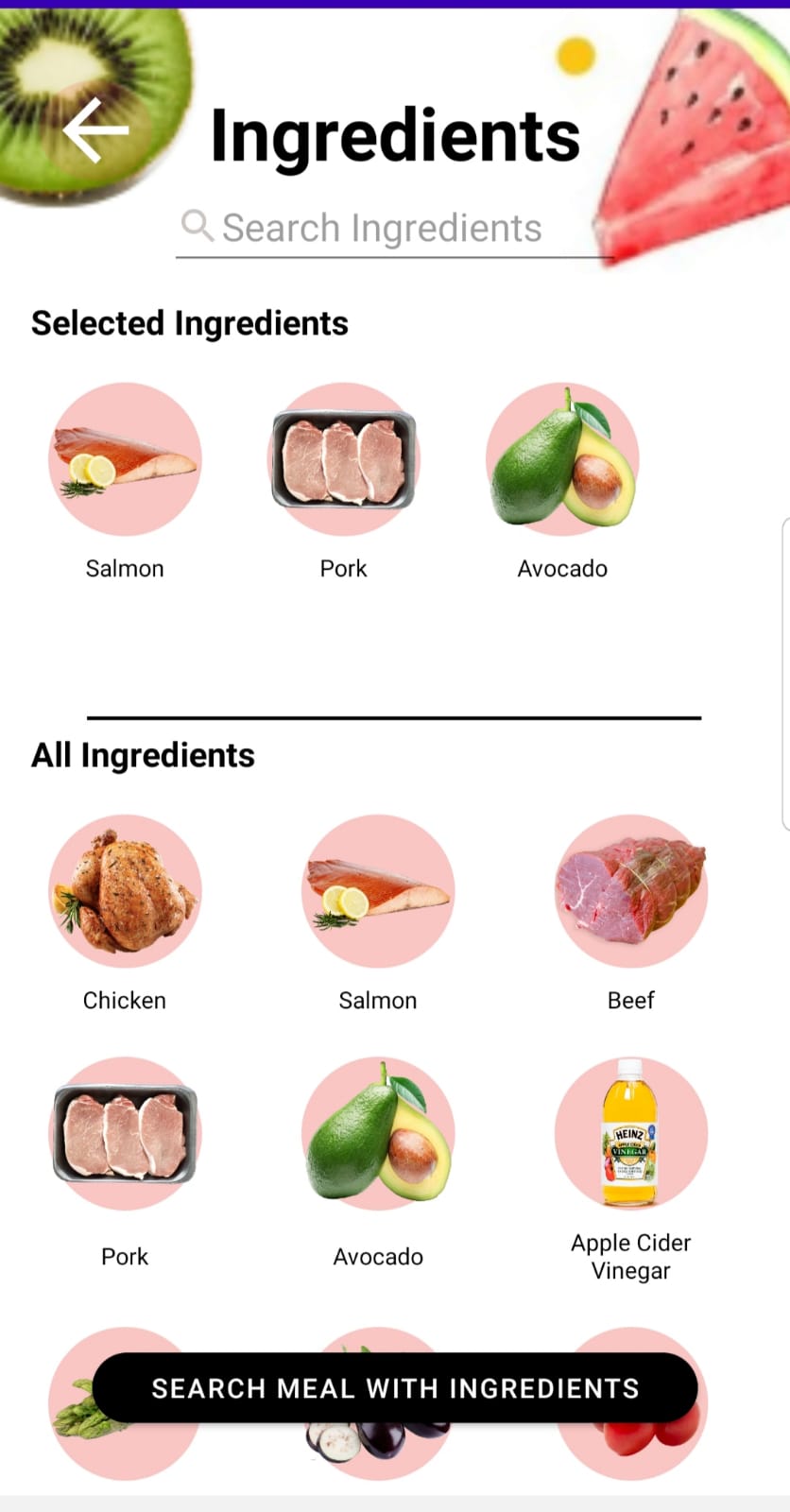This screenshot has width=790, height=1512.
Task: Click the Selected Ingredients section header
Action: tap(189, 322)
